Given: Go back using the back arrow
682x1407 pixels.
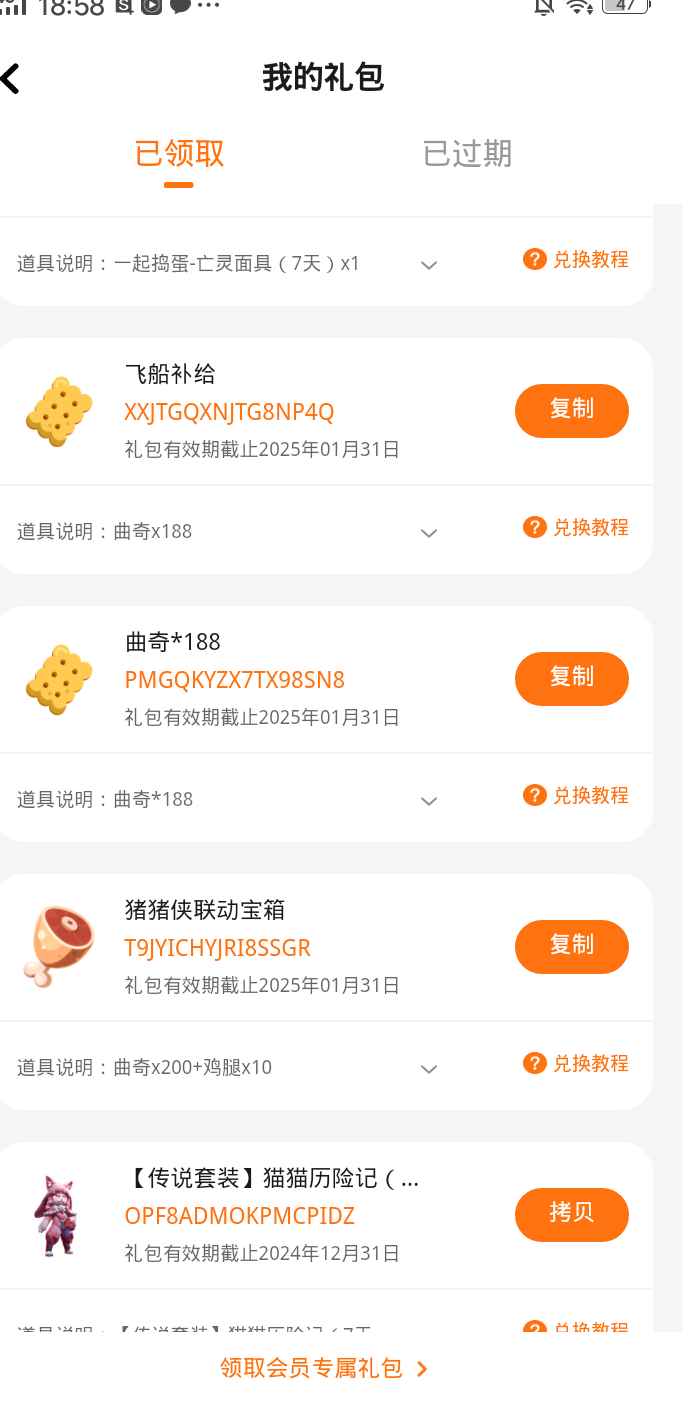Looking at the screenshot, I should coord(12,78).
